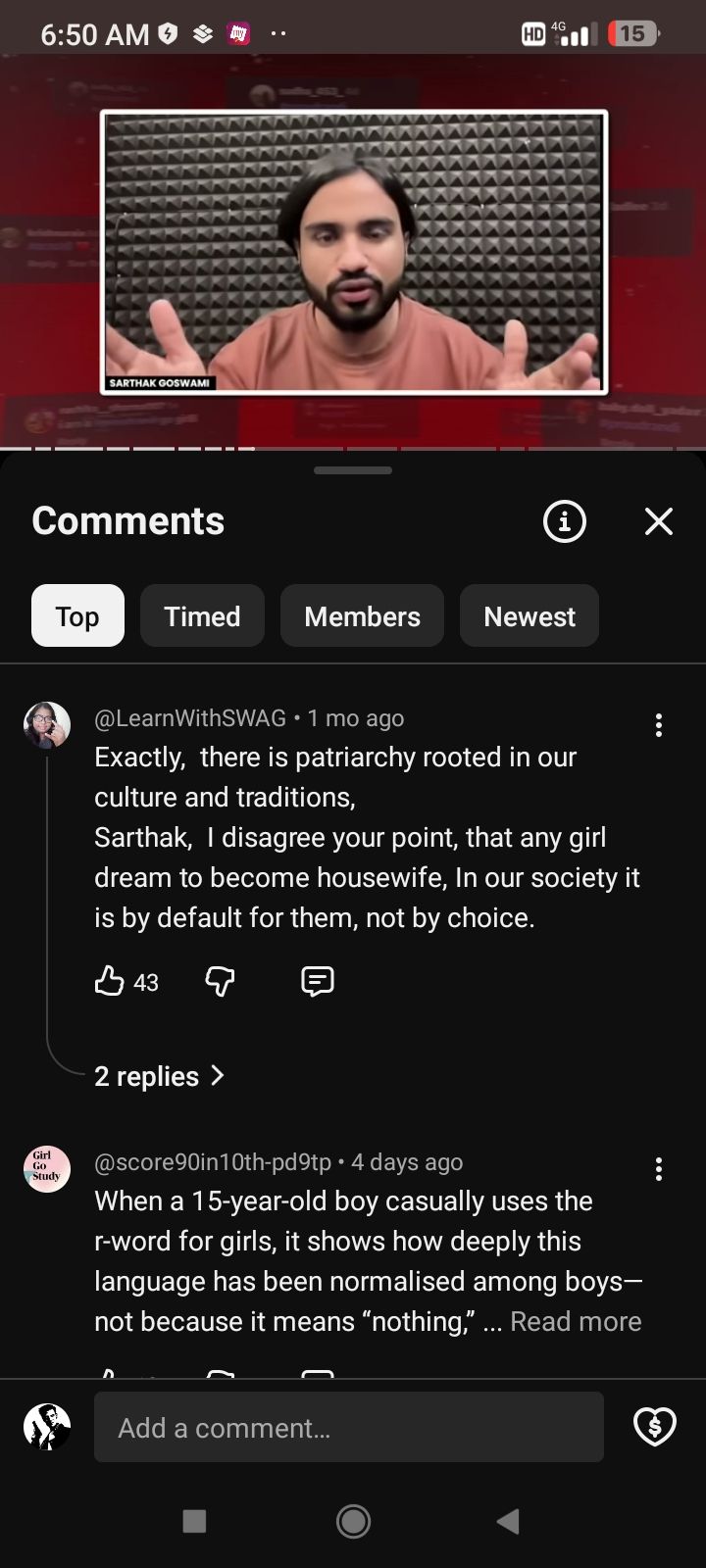Viewport: 706px width, 1568px height.
Task: View @LearnWithSWAG's profile picture
Action: coord(47,726)
